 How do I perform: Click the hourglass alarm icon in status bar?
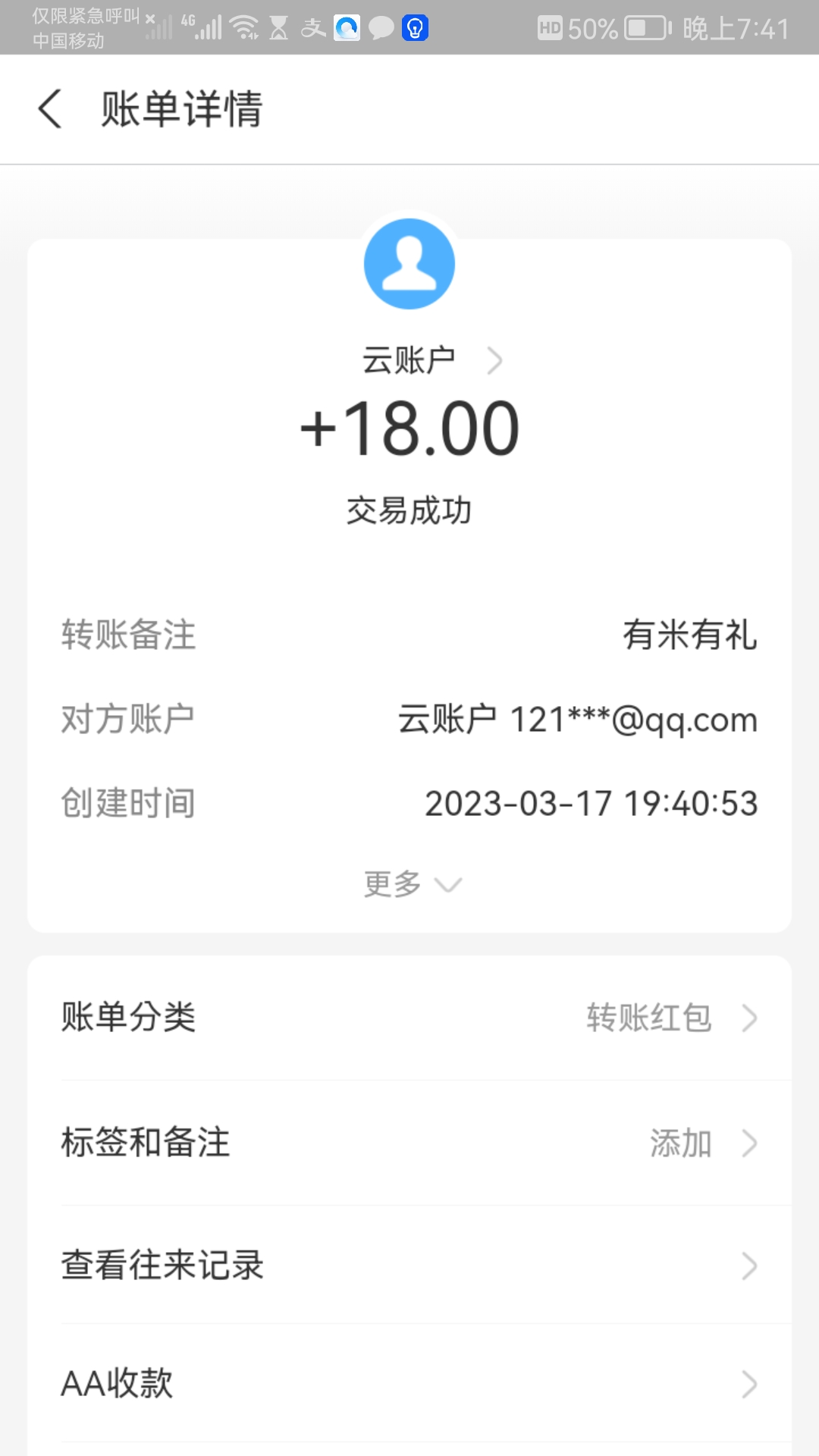click(x=278, y=29)
